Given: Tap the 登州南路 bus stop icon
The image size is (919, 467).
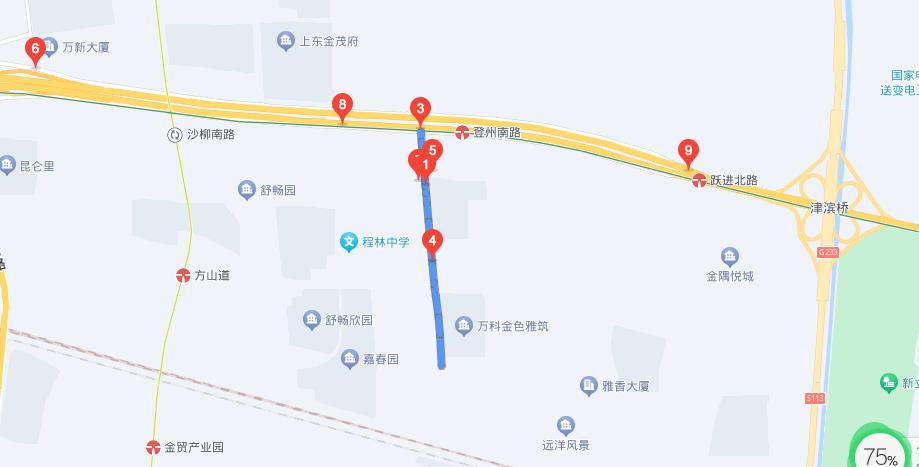Looking at the screenshot, I should pyautogui.click(x=463, y=132).
